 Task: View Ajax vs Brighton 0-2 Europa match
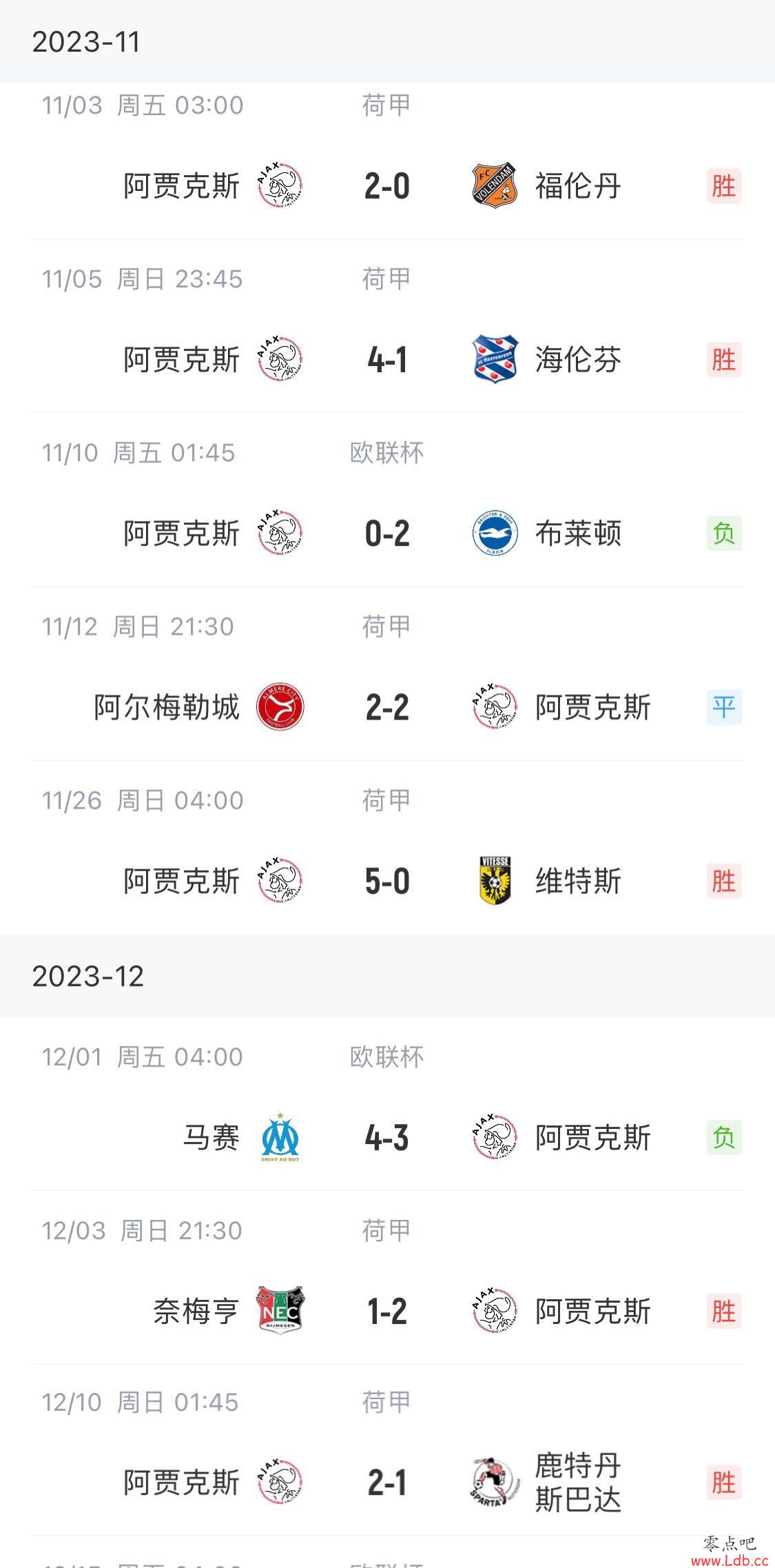tap(387, 500)
